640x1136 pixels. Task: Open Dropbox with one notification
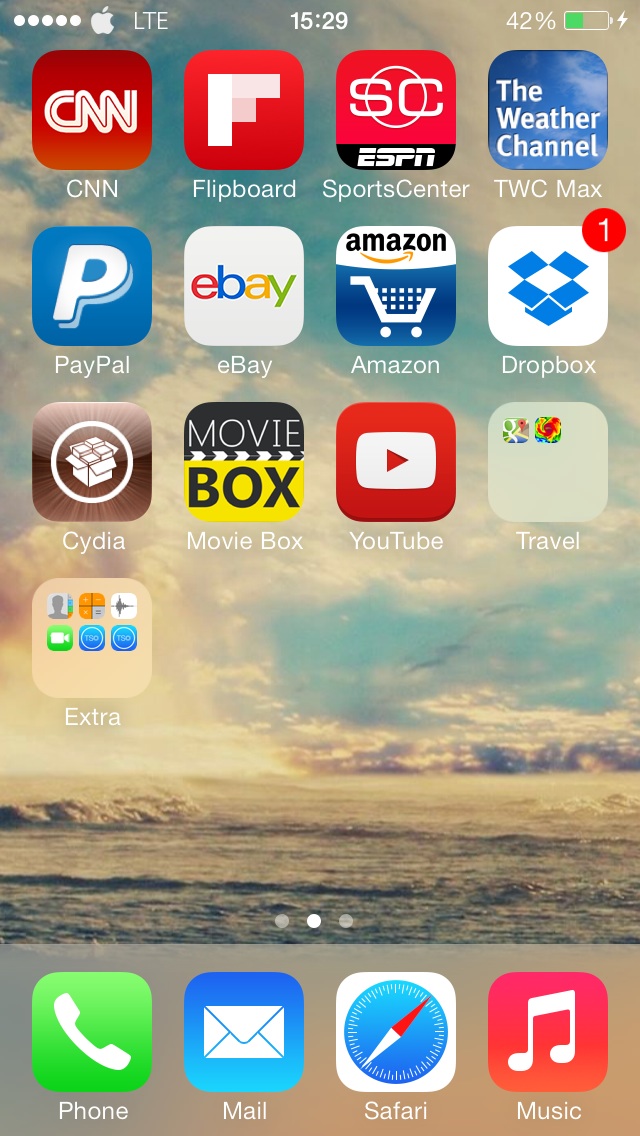[x=548, y=285]
